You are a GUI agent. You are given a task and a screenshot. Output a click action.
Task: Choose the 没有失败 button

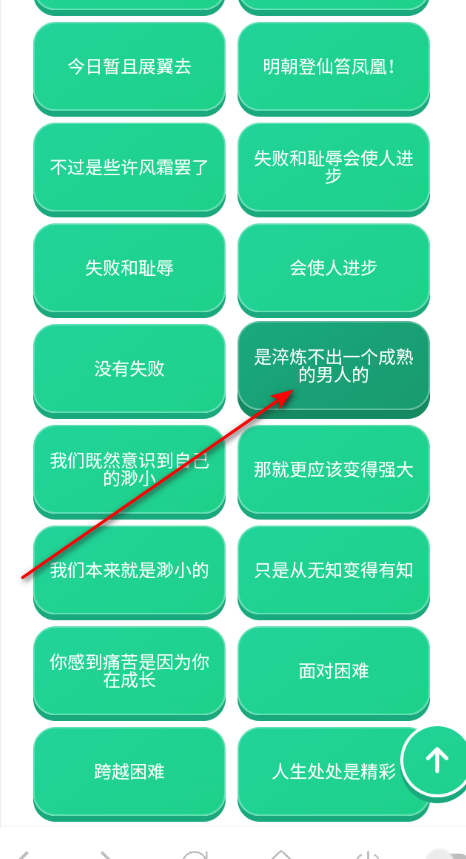click(x=129, y=370)
